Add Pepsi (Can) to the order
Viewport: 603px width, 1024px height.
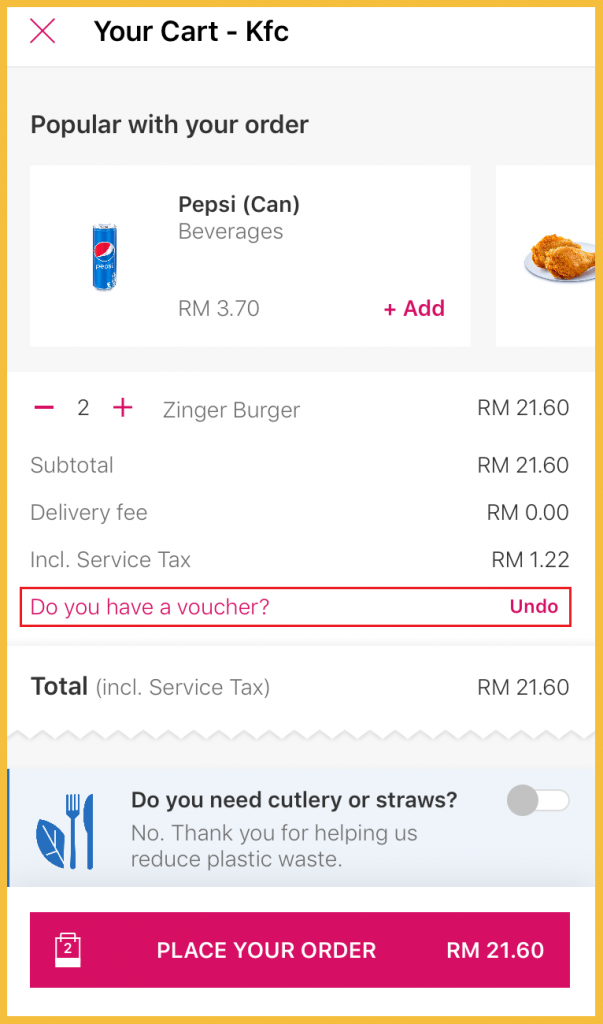coord(414,309)
